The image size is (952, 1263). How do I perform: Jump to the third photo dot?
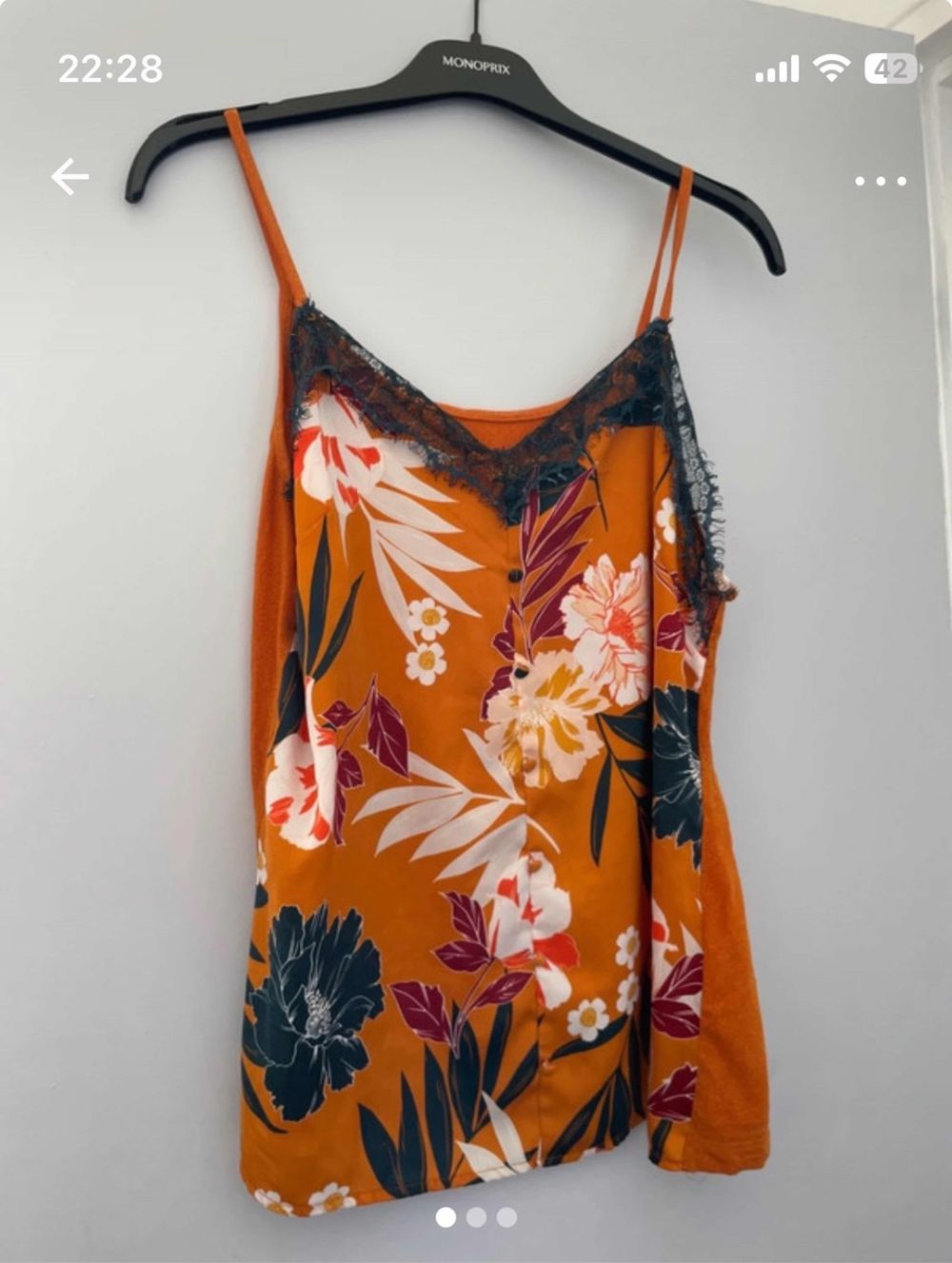506,1216
